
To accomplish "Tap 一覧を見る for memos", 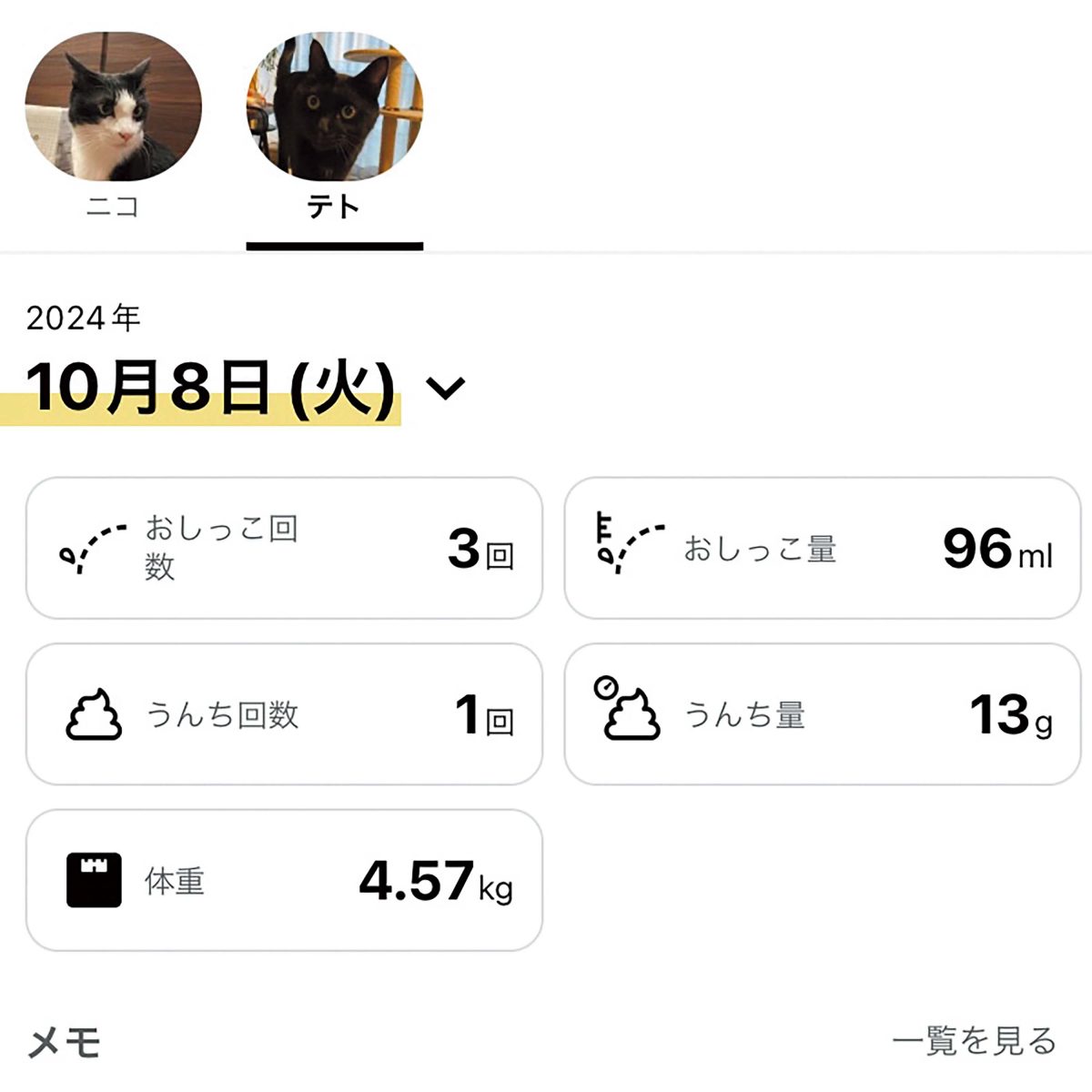I will [x=974, y=1040].
